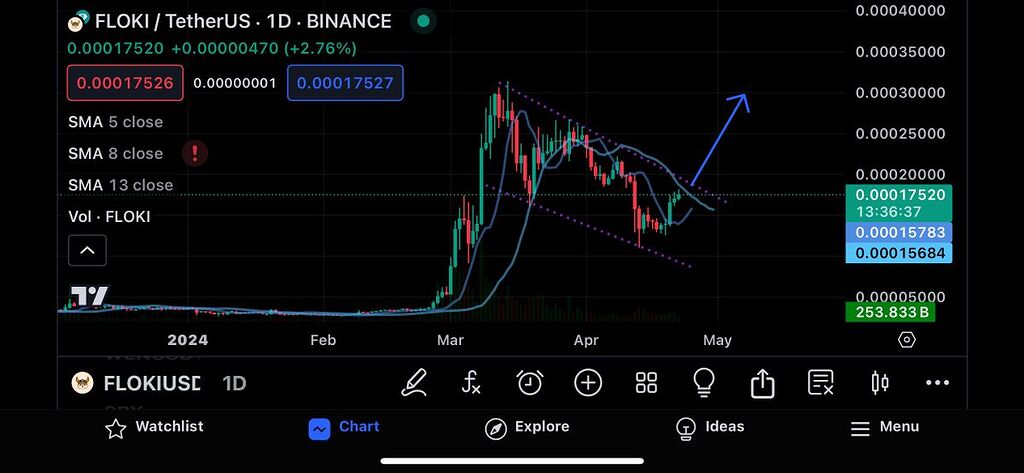Open the three-dot overflow menu
The width and height of the screenshot is (1024, 473).
[x=937, y=382]
